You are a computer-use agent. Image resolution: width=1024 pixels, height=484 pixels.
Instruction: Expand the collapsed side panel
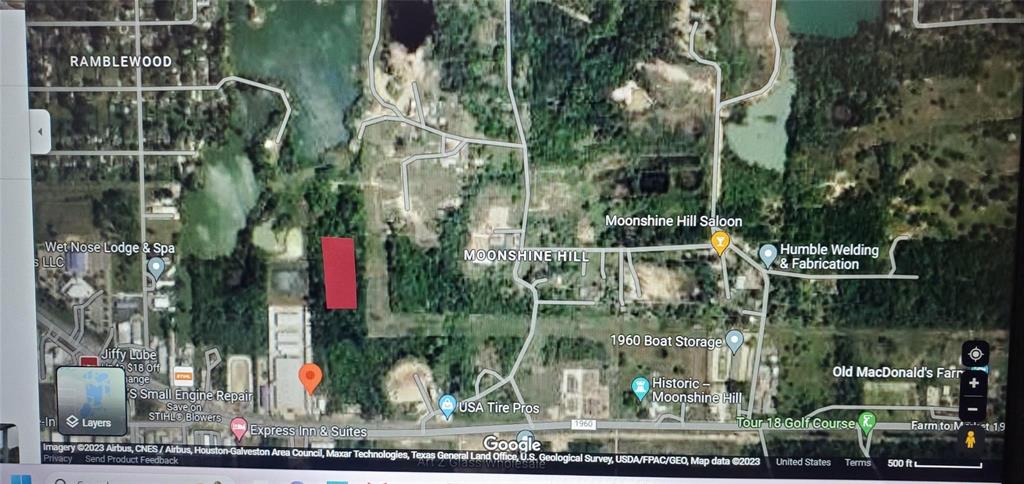pos(40,131)
